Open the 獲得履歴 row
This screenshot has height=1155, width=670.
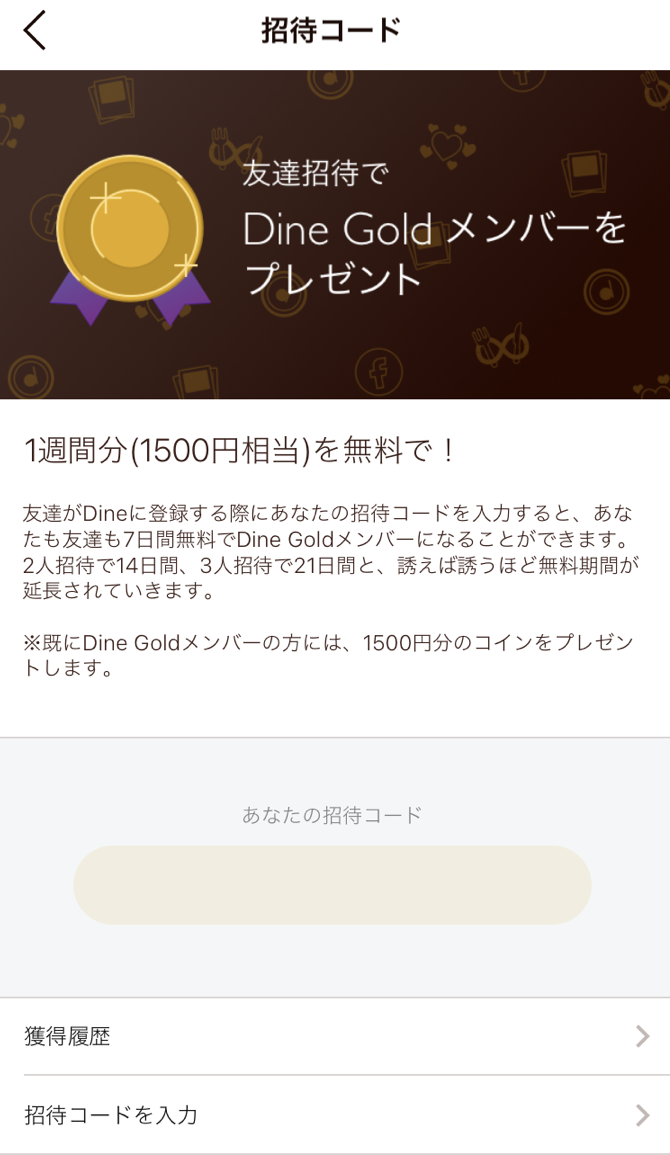335,1037
